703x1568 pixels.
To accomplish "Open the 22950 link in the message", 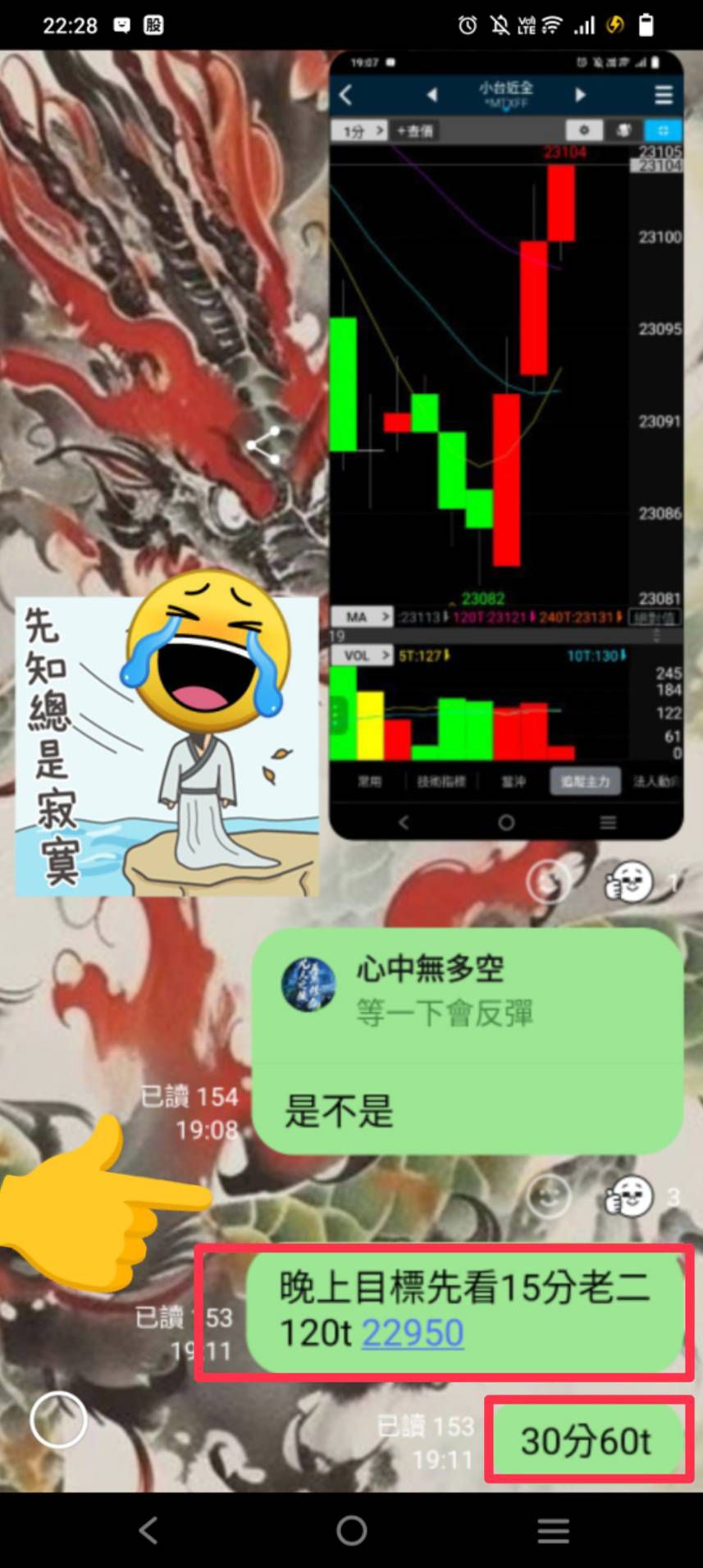I will pyautogui.click(x=413, y=1333).
